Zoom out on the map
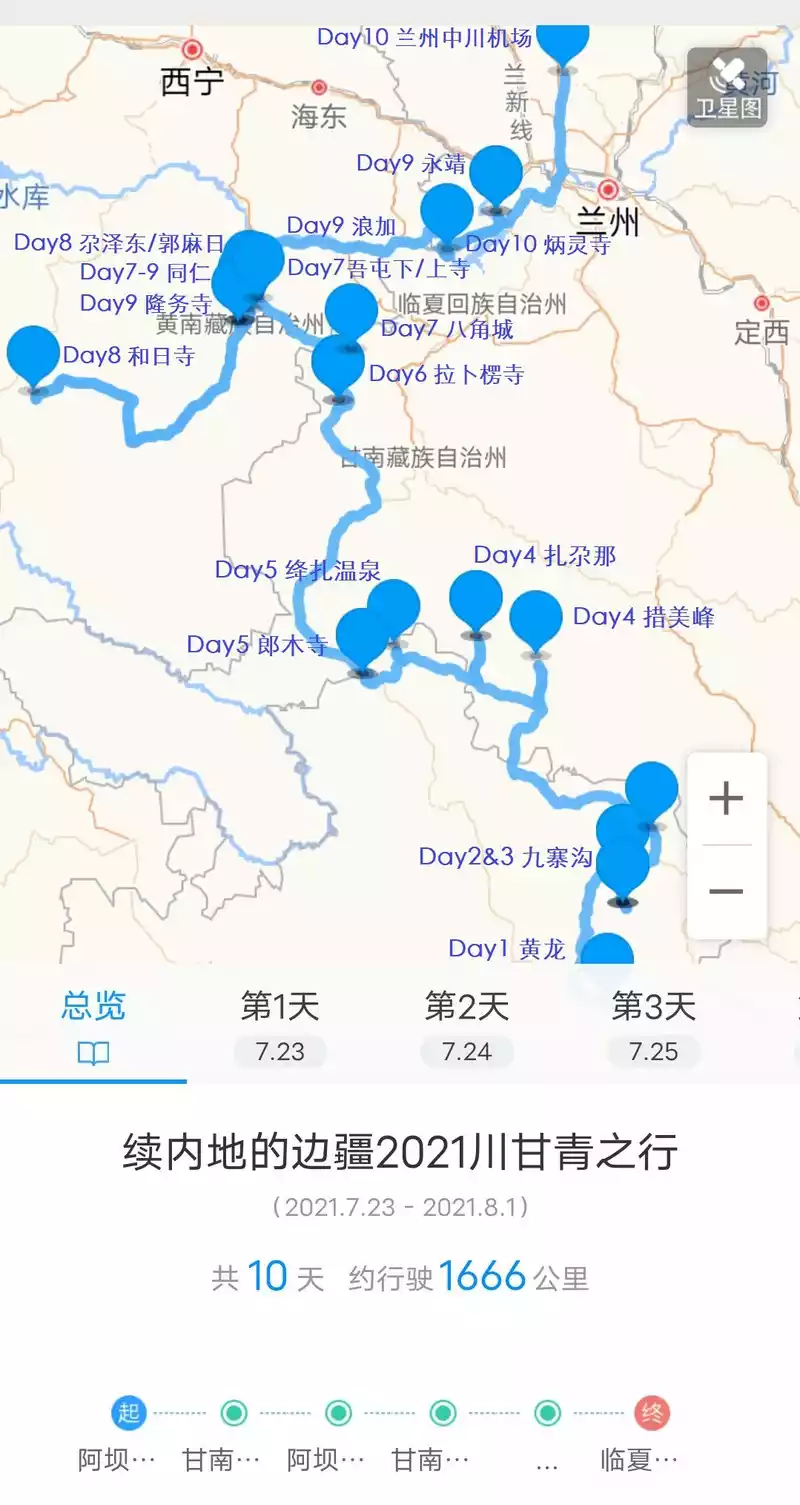800x1505 pixels. click(x=726, y=891)
